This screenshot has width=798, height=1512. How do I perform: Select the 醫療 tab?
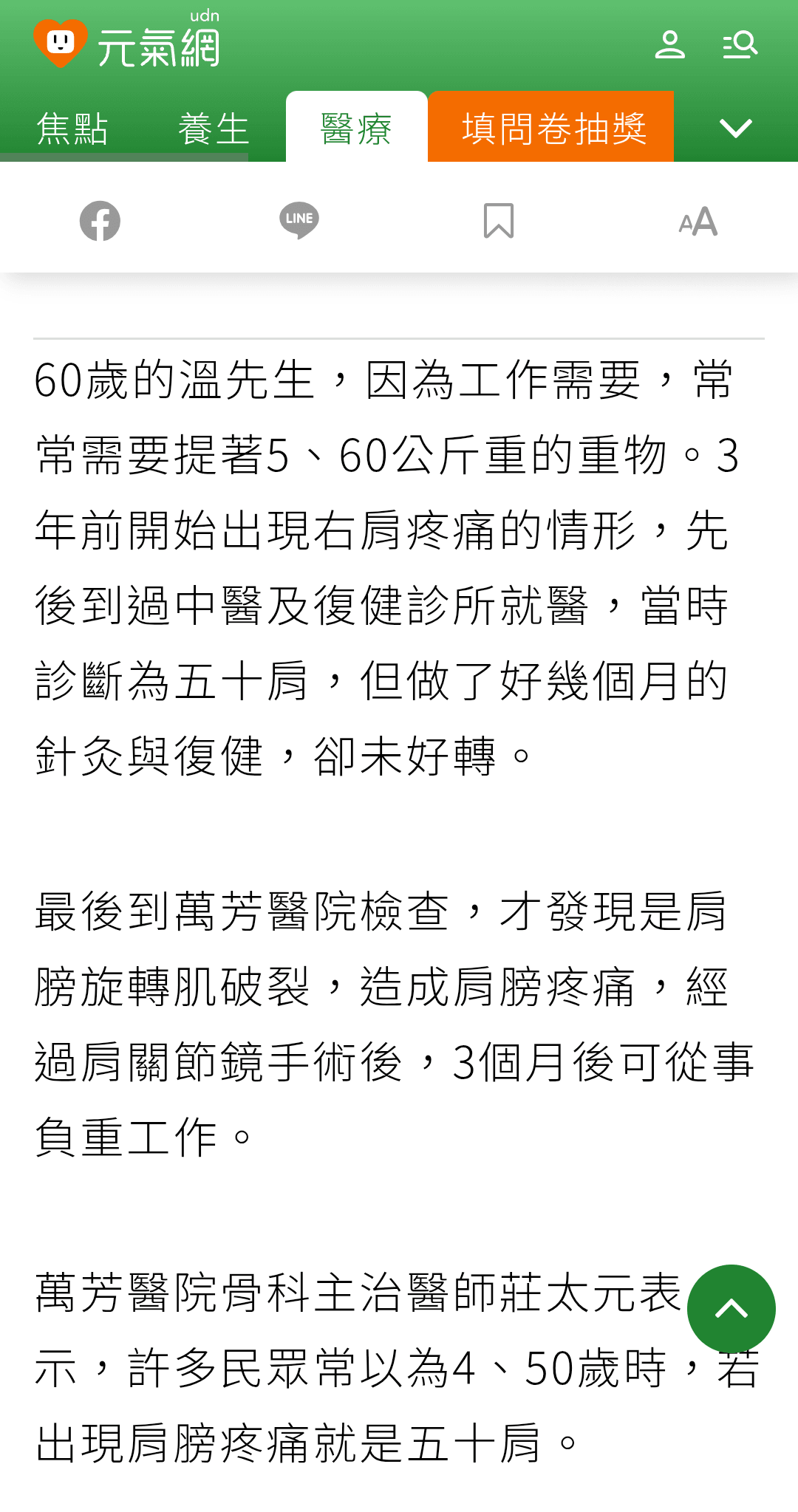356,129
